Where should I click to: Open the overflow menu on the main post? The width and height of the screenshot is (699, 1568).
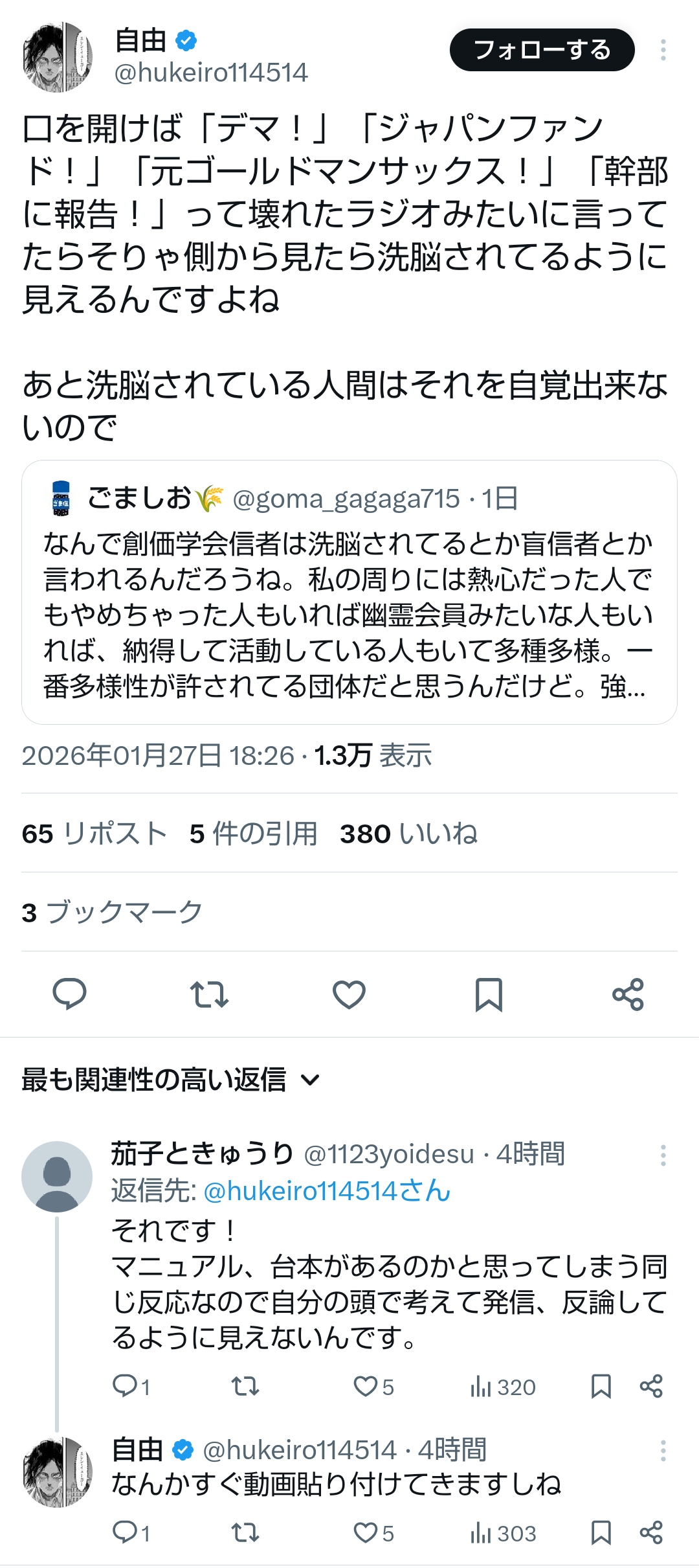click(x=663, y=50)
